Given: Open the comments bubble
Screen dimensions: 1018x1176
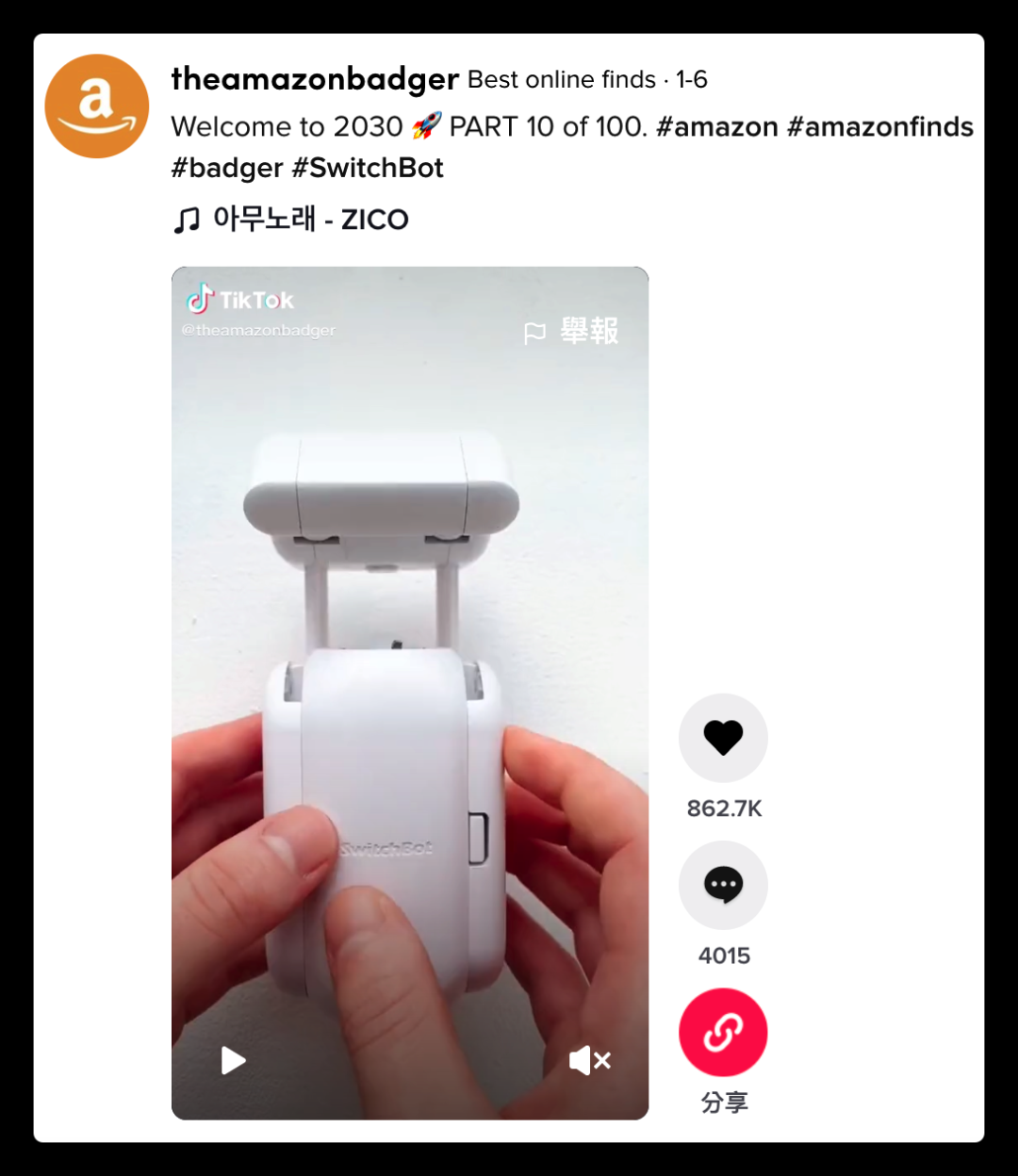Looking at the screenshot, I should coord(723,885).
